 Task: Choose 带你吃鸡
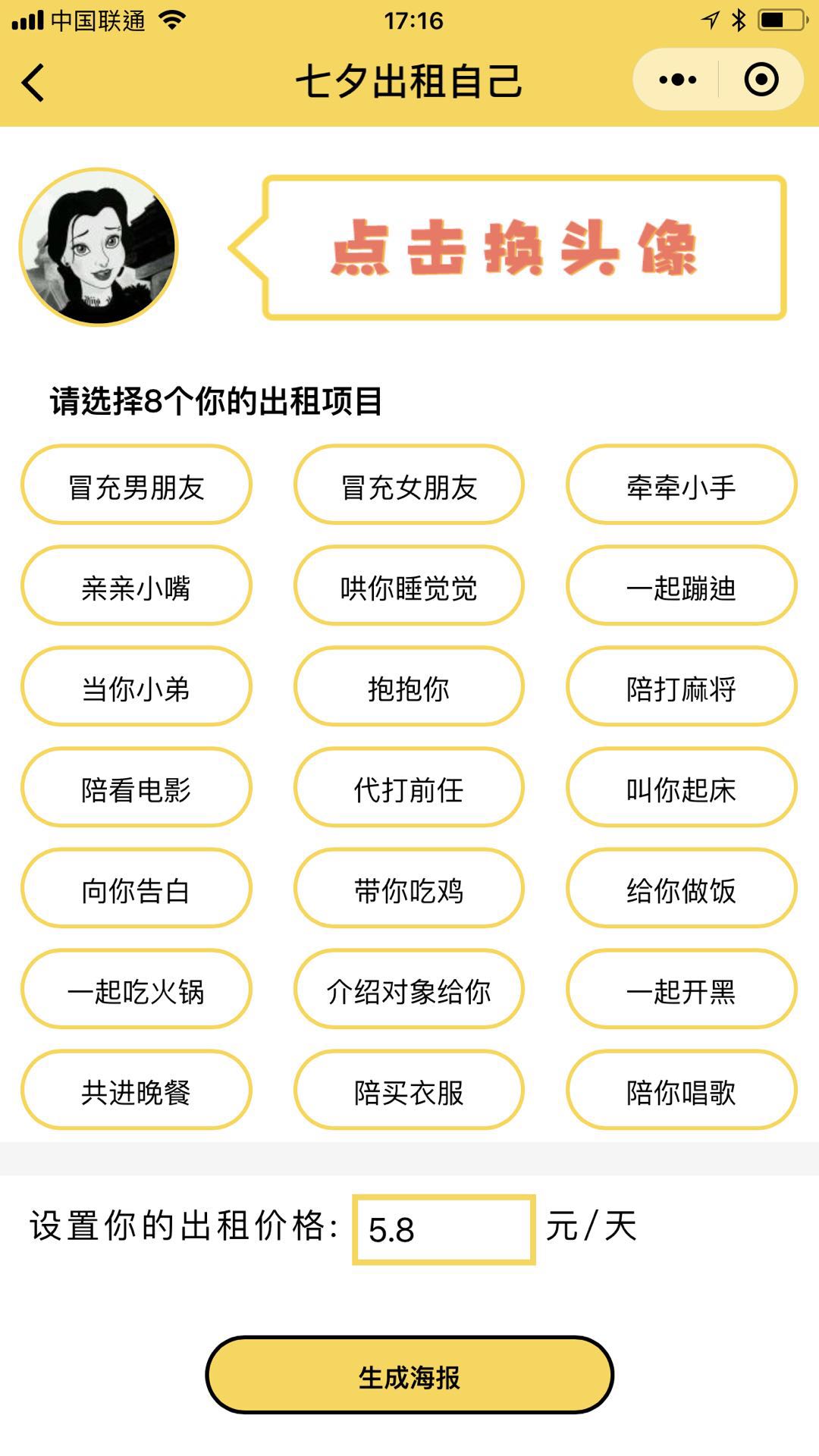(409, 889)
